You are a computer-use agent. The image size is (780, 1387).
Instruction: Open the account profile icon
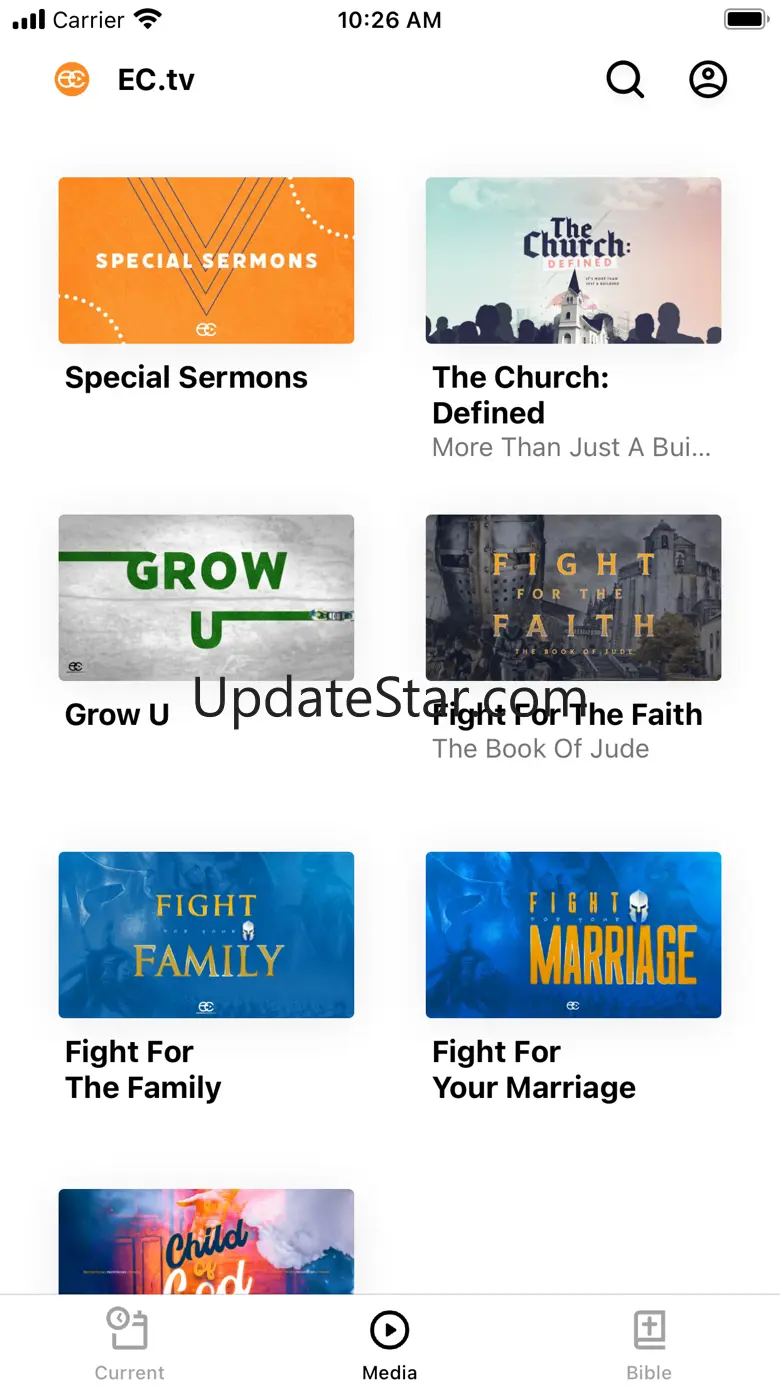[708, 80]
